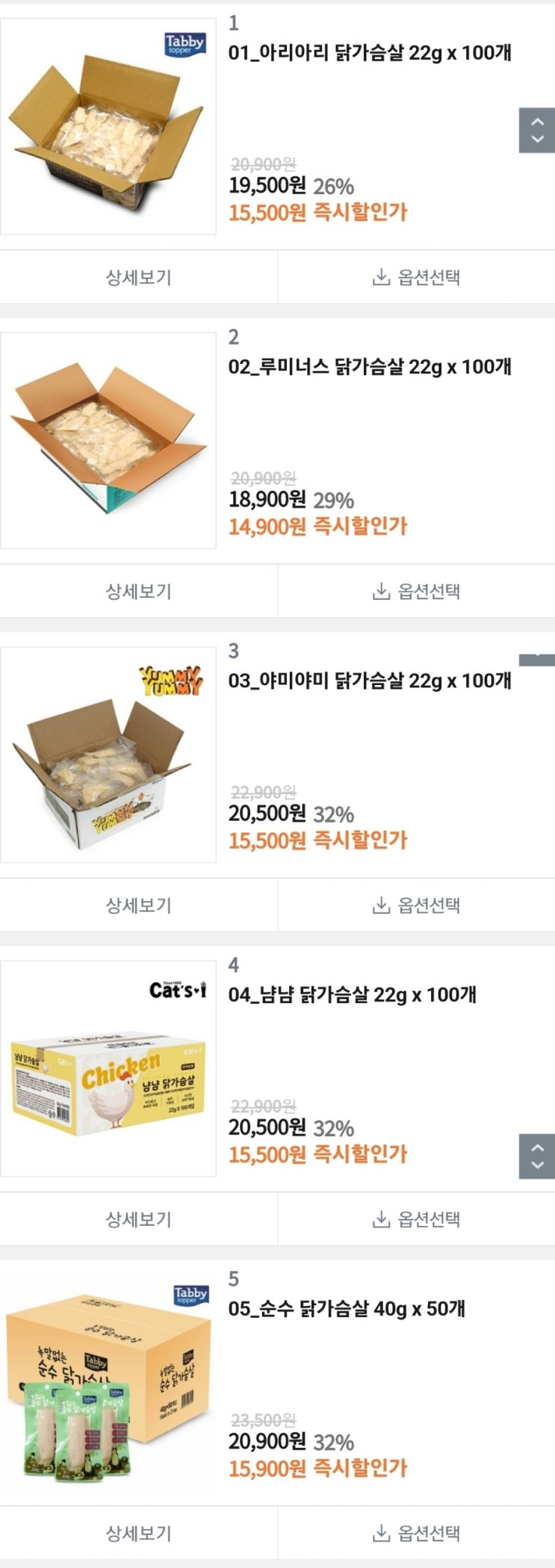Screen dimensions: 555x1568
Task: Open 상세보기 for 05_순수 닭가슴살 40g
Action: 138,1533
